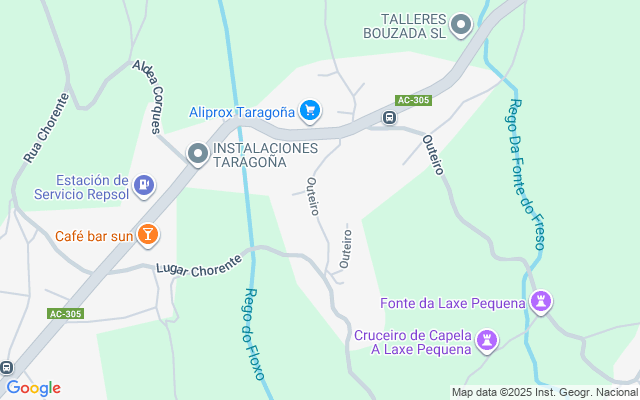Tap the bus stop icon beside Aliprox Taragoña

(x=388, y=119)
